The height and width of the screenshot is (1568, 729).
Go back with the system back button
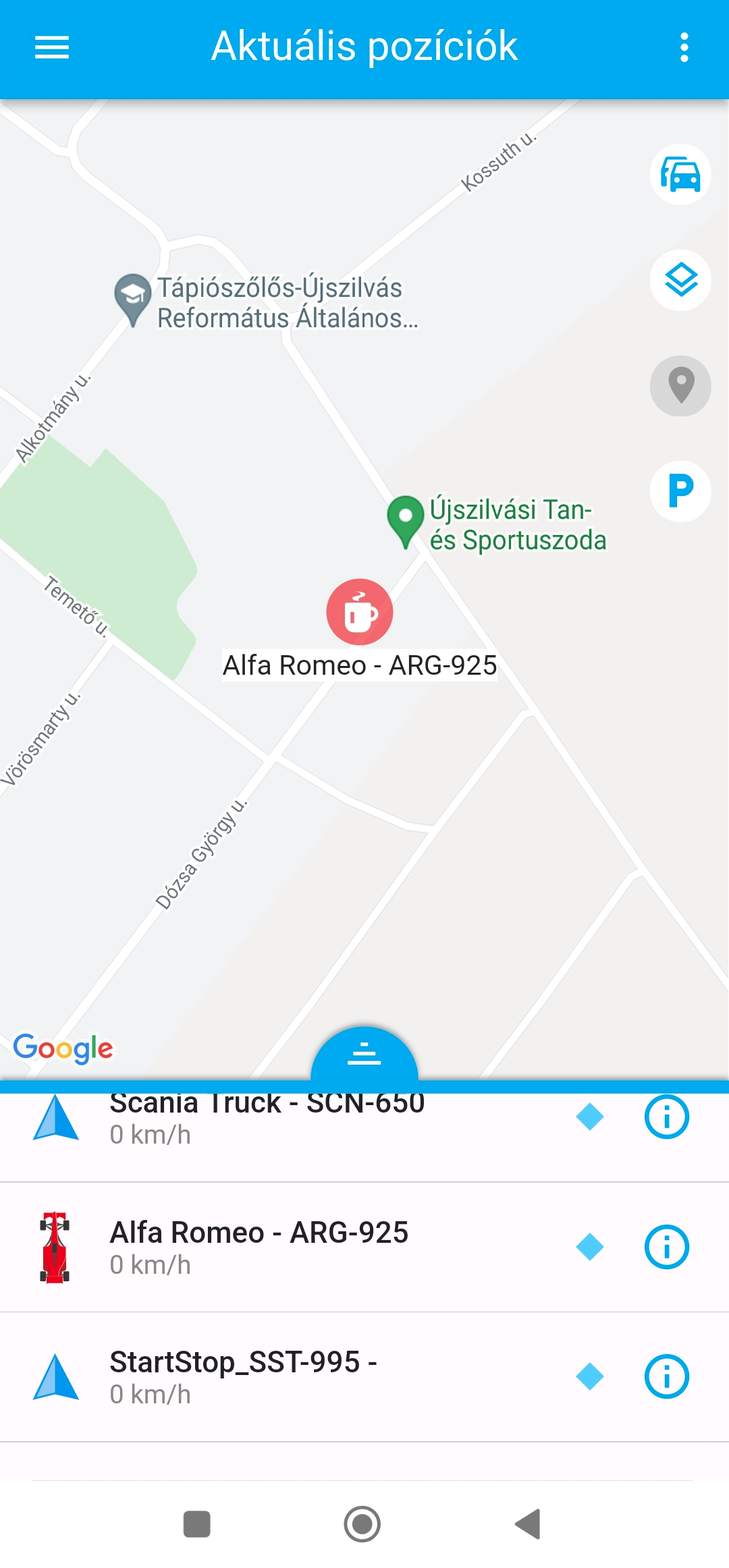click(528, 1524)
